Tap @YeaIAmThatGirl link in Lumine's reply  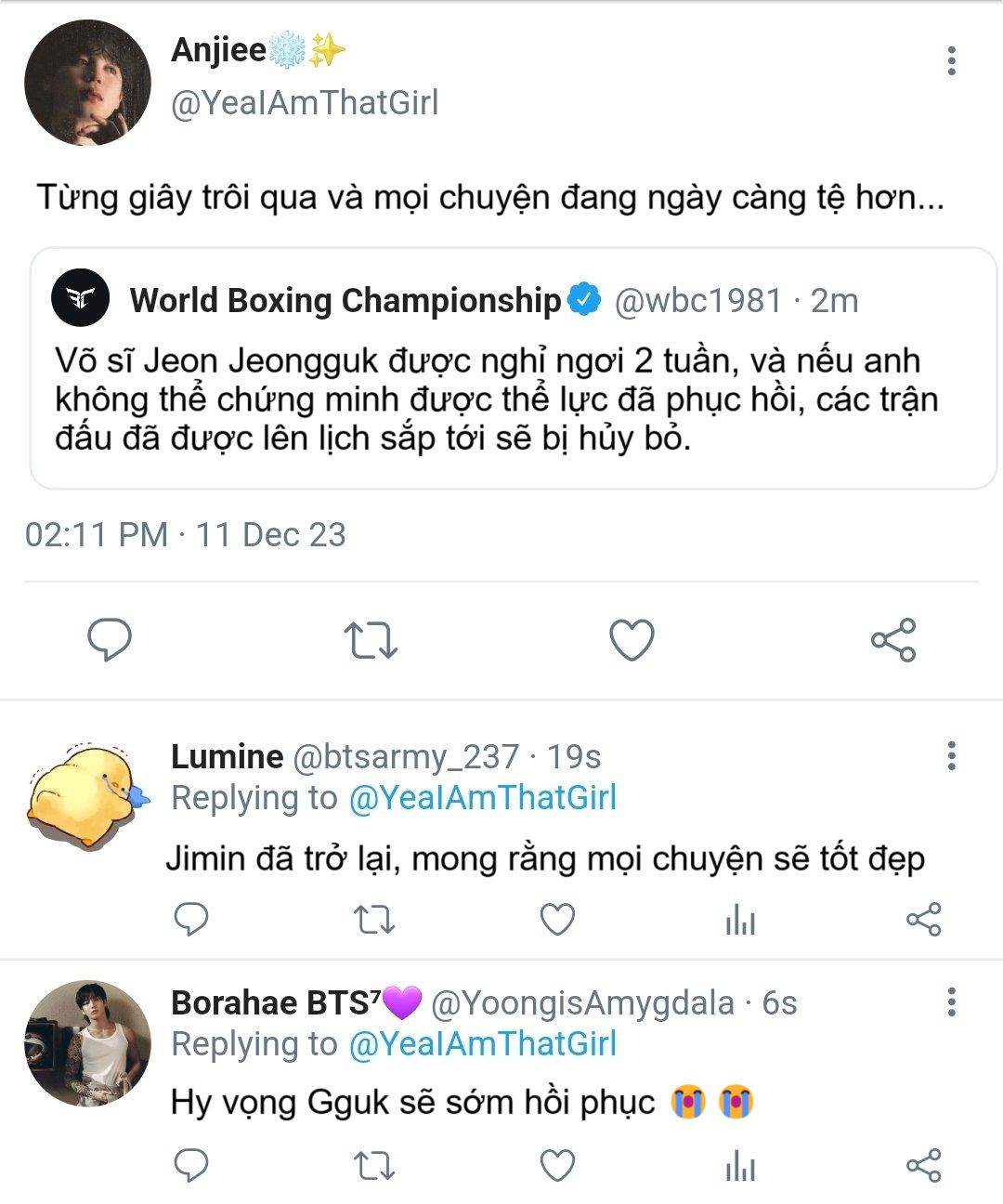[x=482, y=798]
